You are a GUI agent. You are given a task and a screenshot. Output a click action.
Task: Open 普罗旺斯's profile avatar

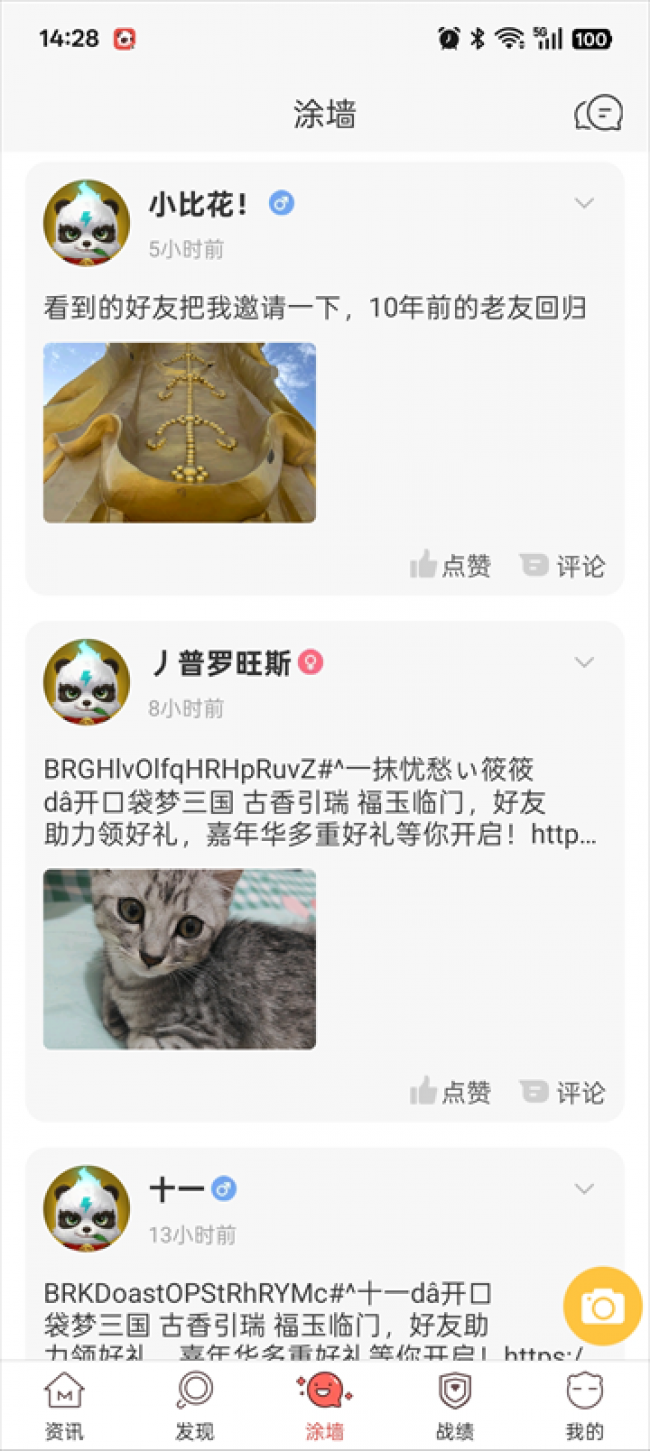87,682
